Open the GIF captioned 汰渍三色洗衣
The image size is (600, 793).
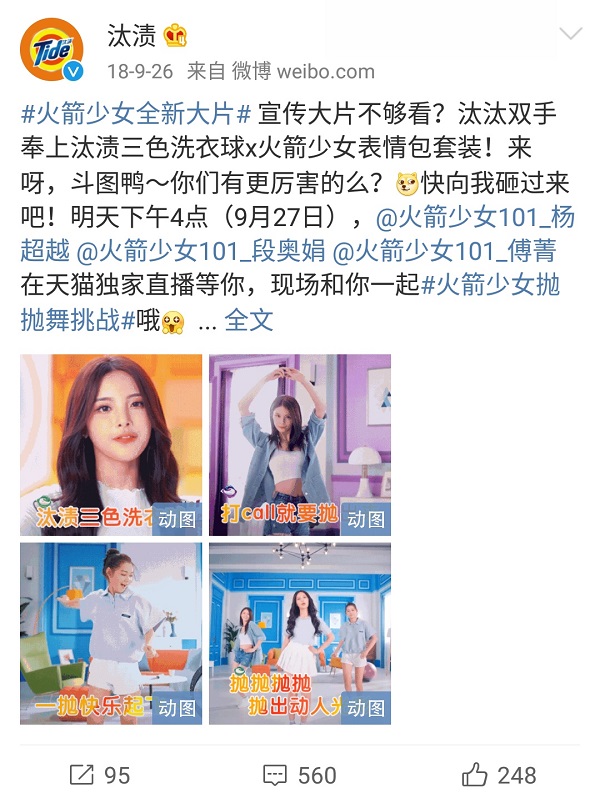(111, 445)
